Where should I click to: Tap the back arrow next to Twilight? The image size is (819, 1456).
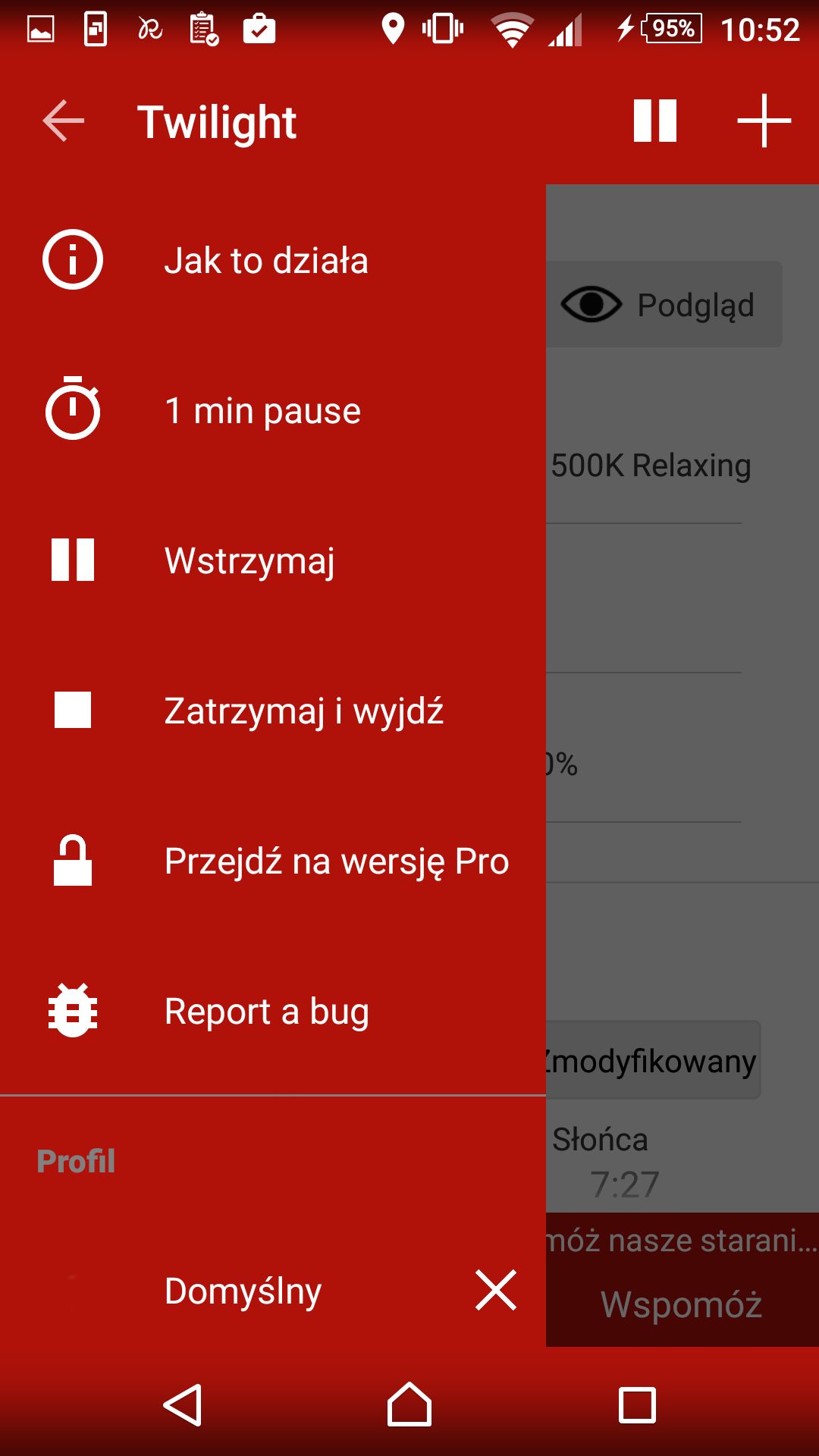click(64, 121)
